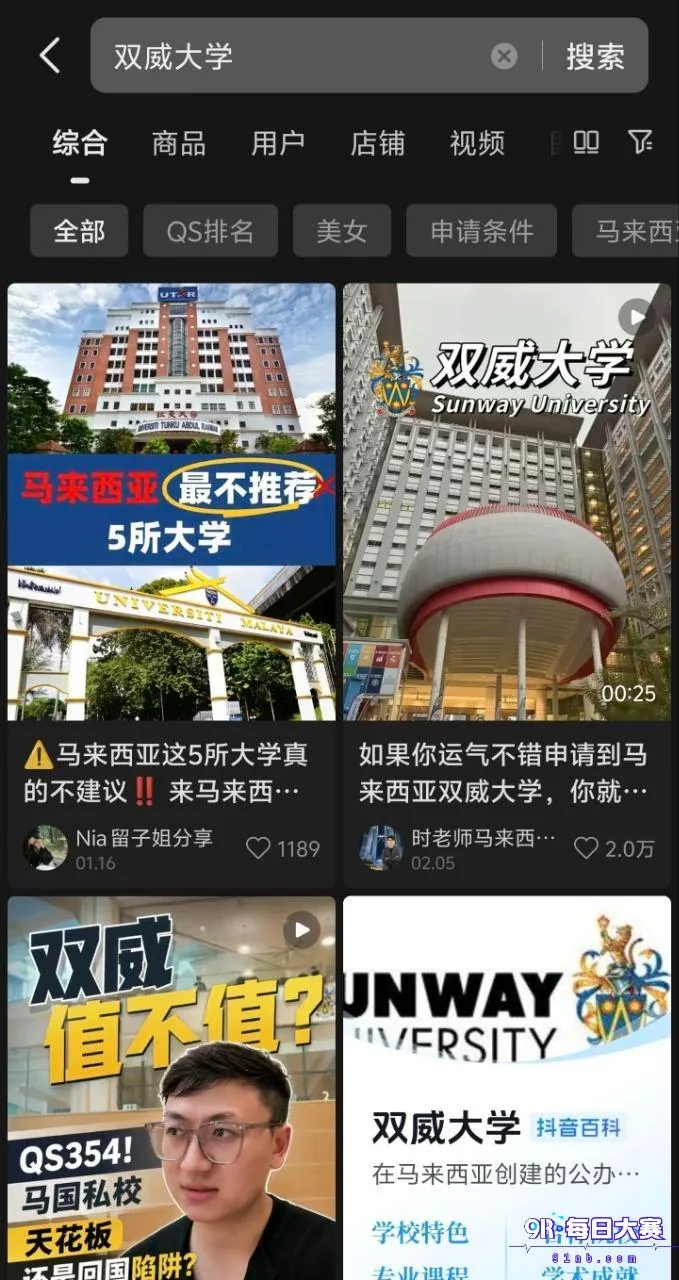Switch to the 视频 tab
This screenshot has height=1280, width=679.
click(477, 143)
